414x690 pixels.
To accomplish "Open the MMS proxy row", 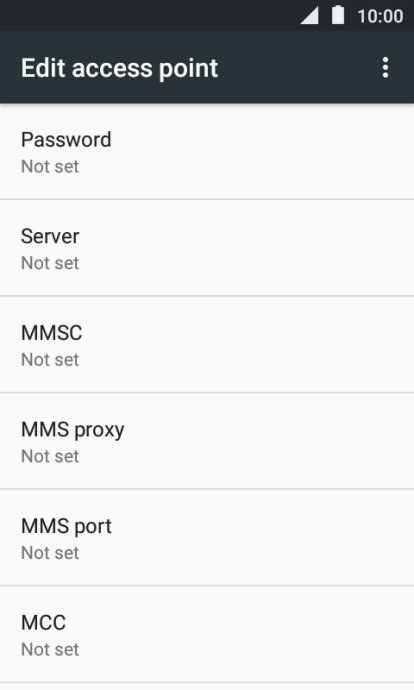I will coord(207,441).
